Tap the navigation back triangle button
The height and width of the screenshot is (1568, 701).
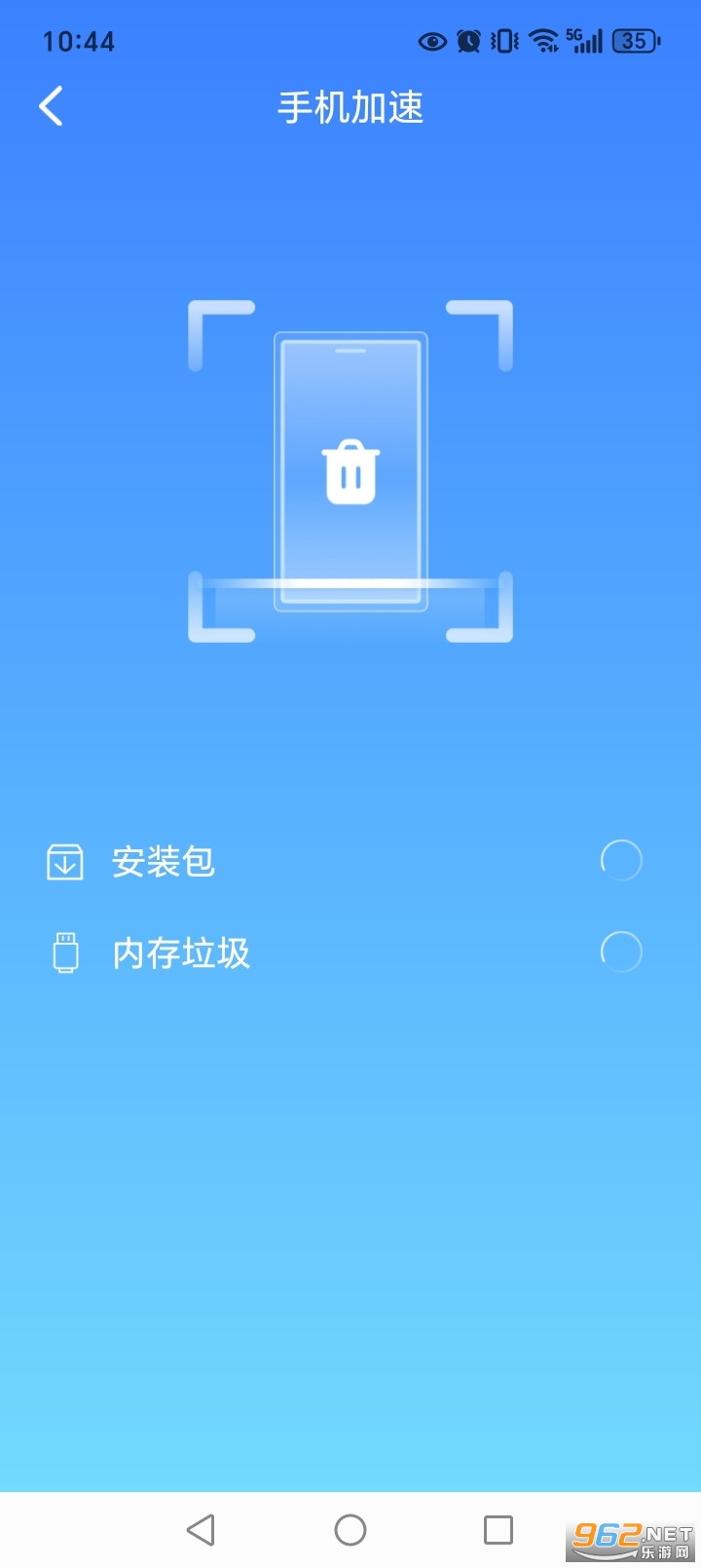coord(201,1529)
